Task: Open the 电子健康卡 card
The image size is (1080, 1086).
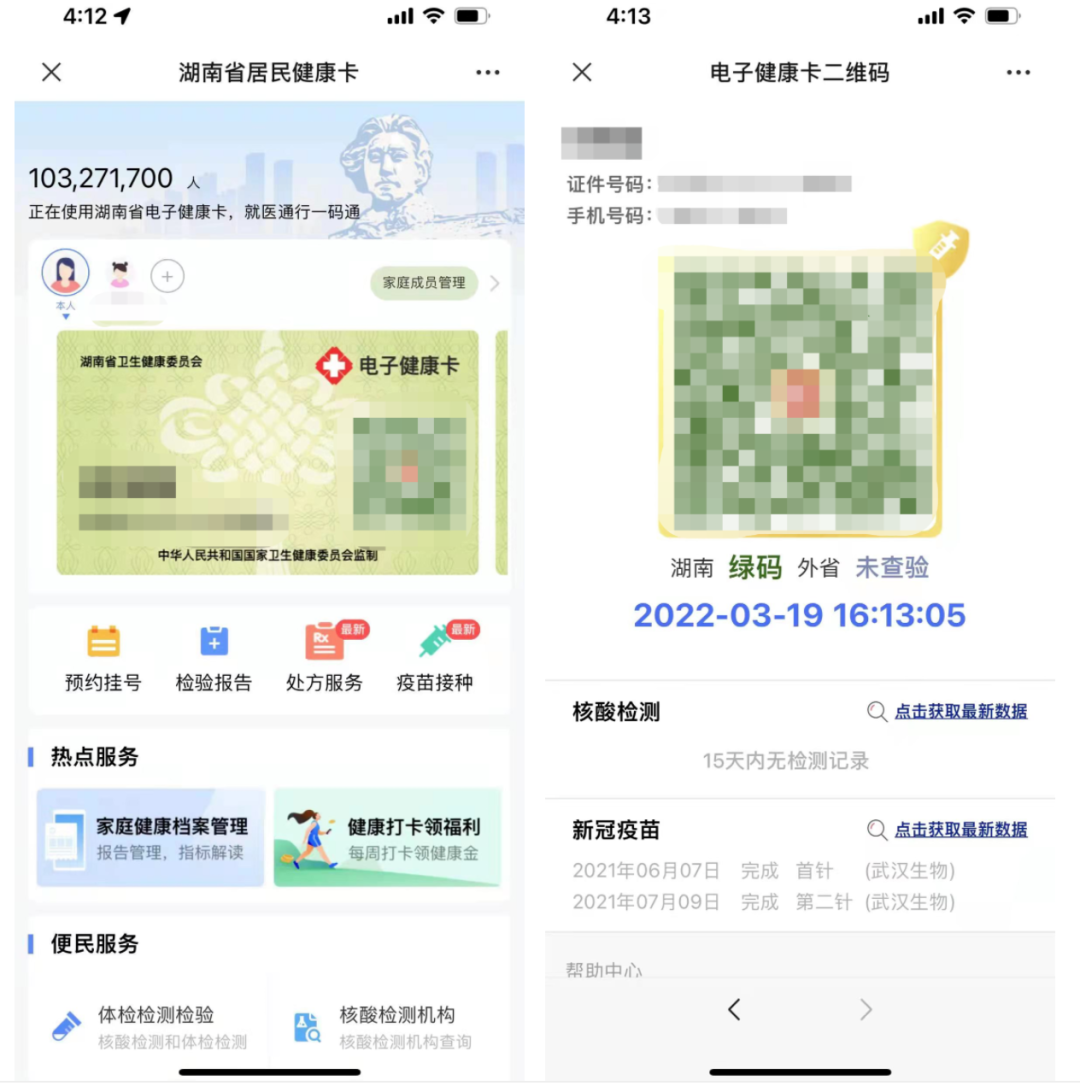Action: click(x=267, y=452)
